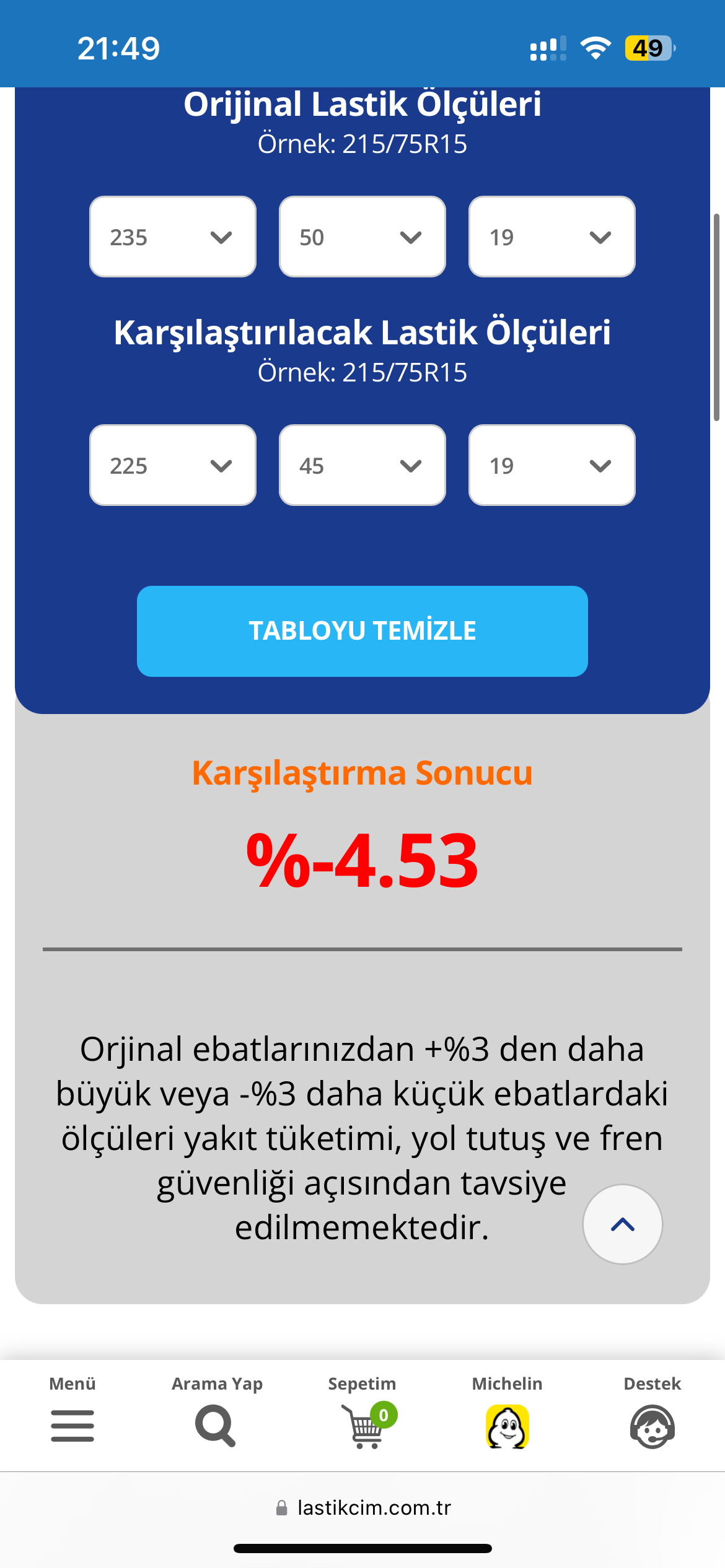Tap the TABLOYU TEMİZLE button
725x1568 pixels.
point(362,631)
